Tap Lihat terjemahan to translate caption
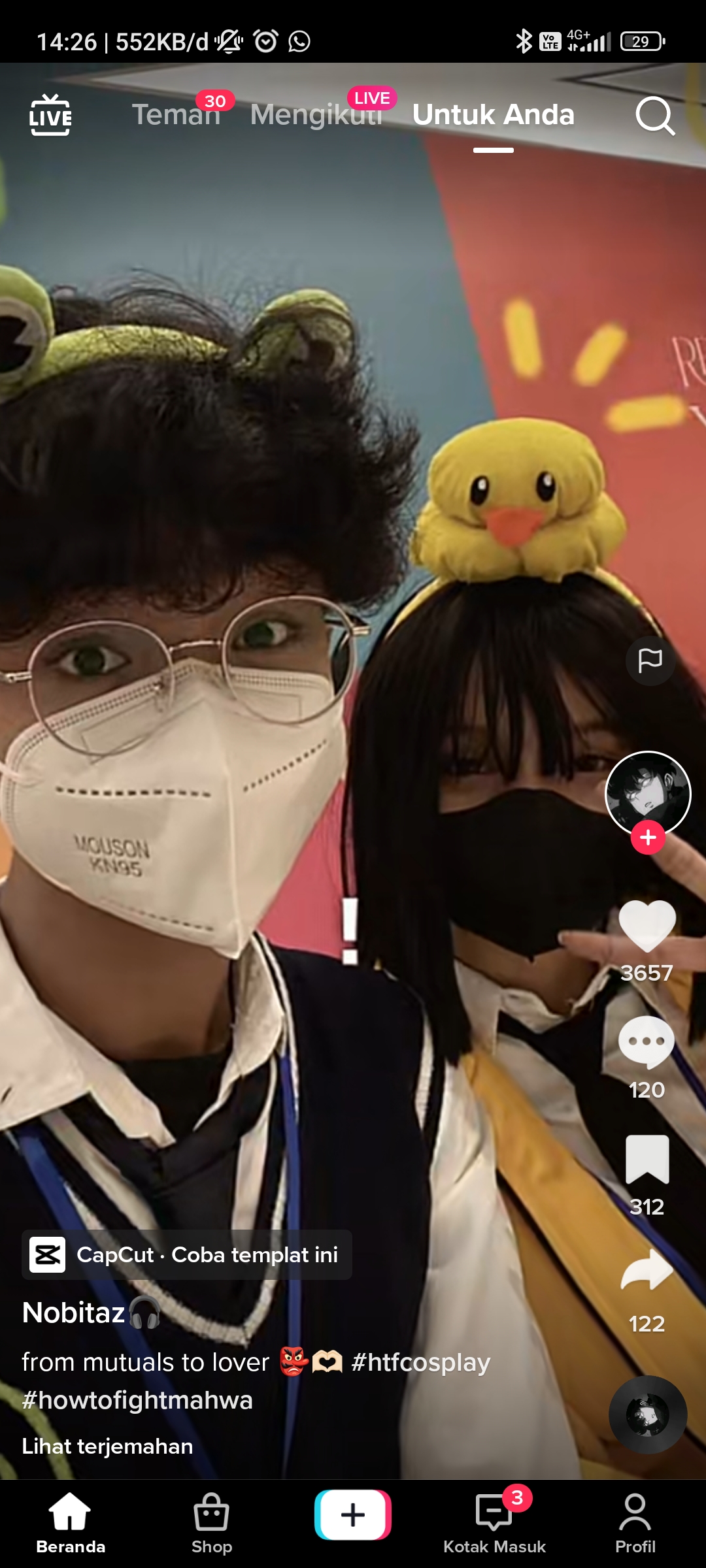The height and width of the screenshot is (1568, 706). pos(107,1446)
